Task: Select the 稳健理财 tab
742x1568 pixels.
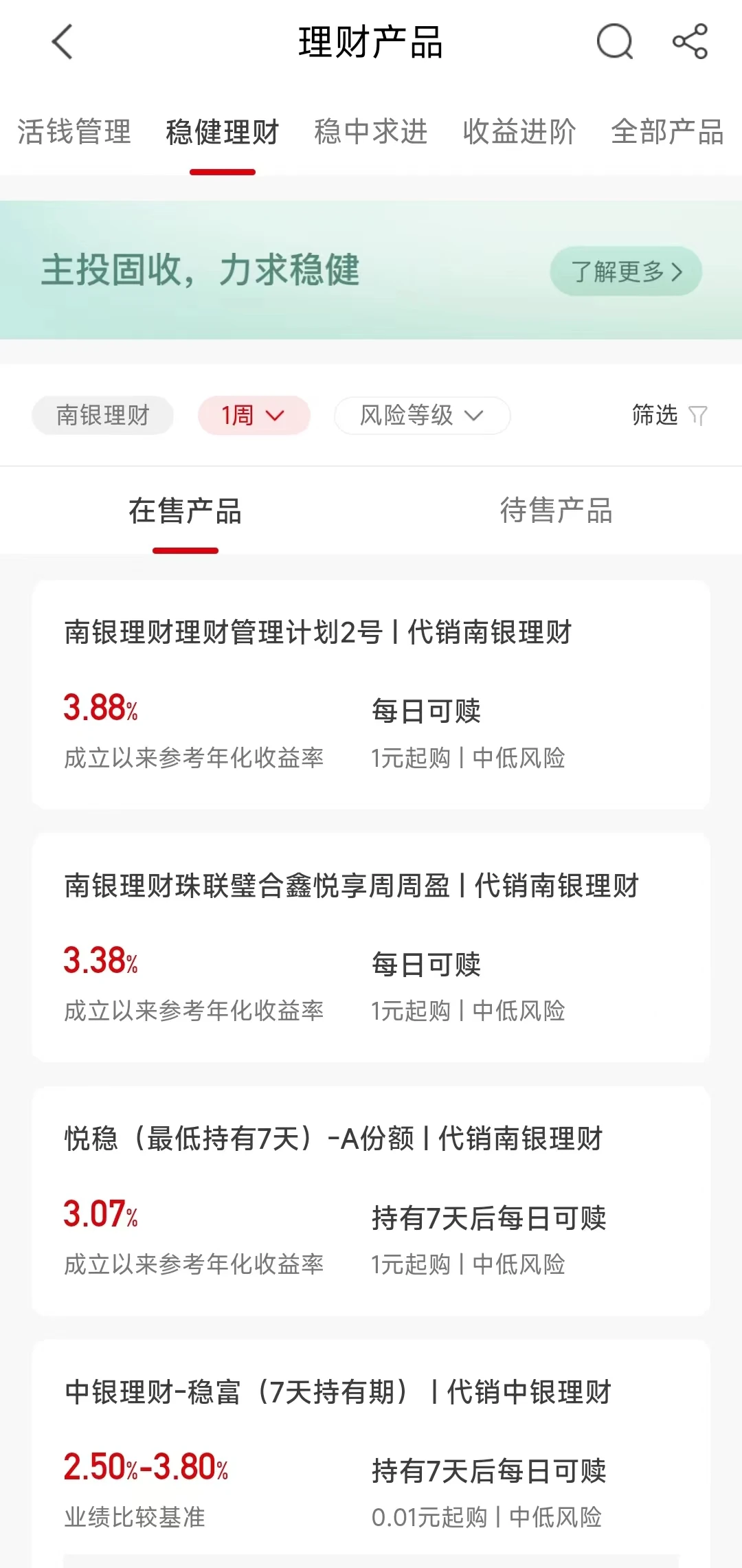Action: (223, 132)
